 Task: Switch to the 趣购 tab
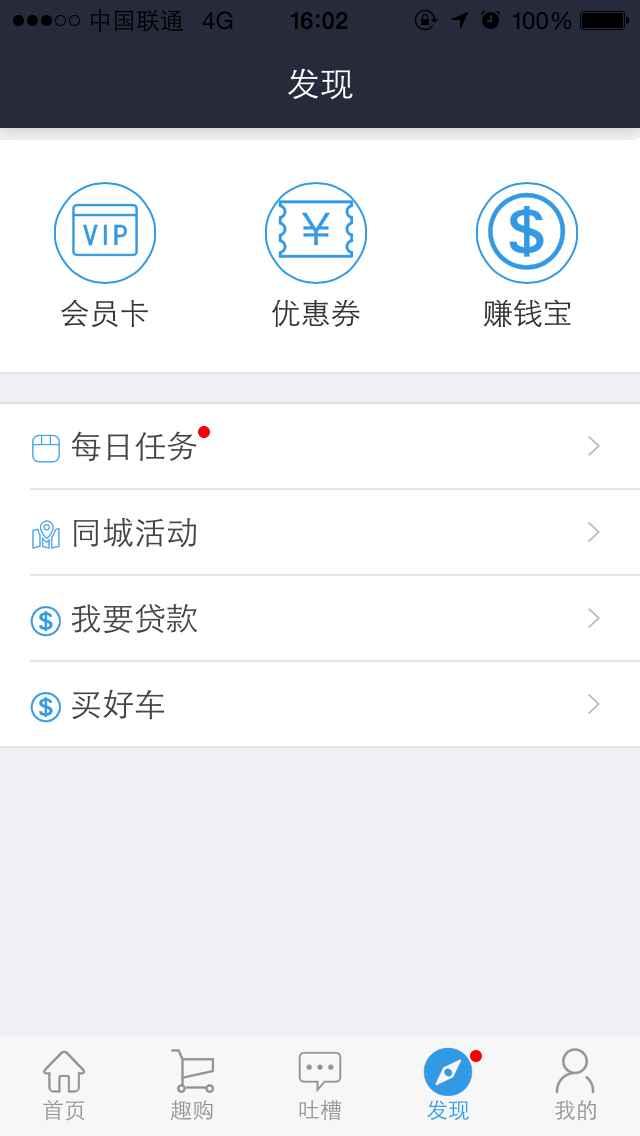point(192,1085)
